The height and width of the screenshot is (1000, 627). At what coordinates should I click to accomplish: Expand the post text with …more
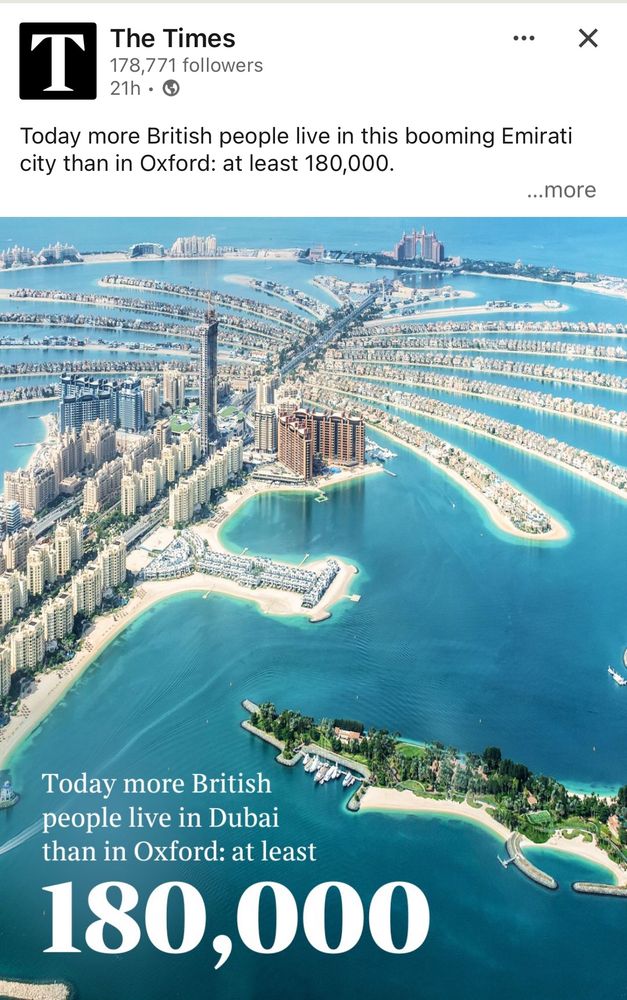(x=561, y=190)
